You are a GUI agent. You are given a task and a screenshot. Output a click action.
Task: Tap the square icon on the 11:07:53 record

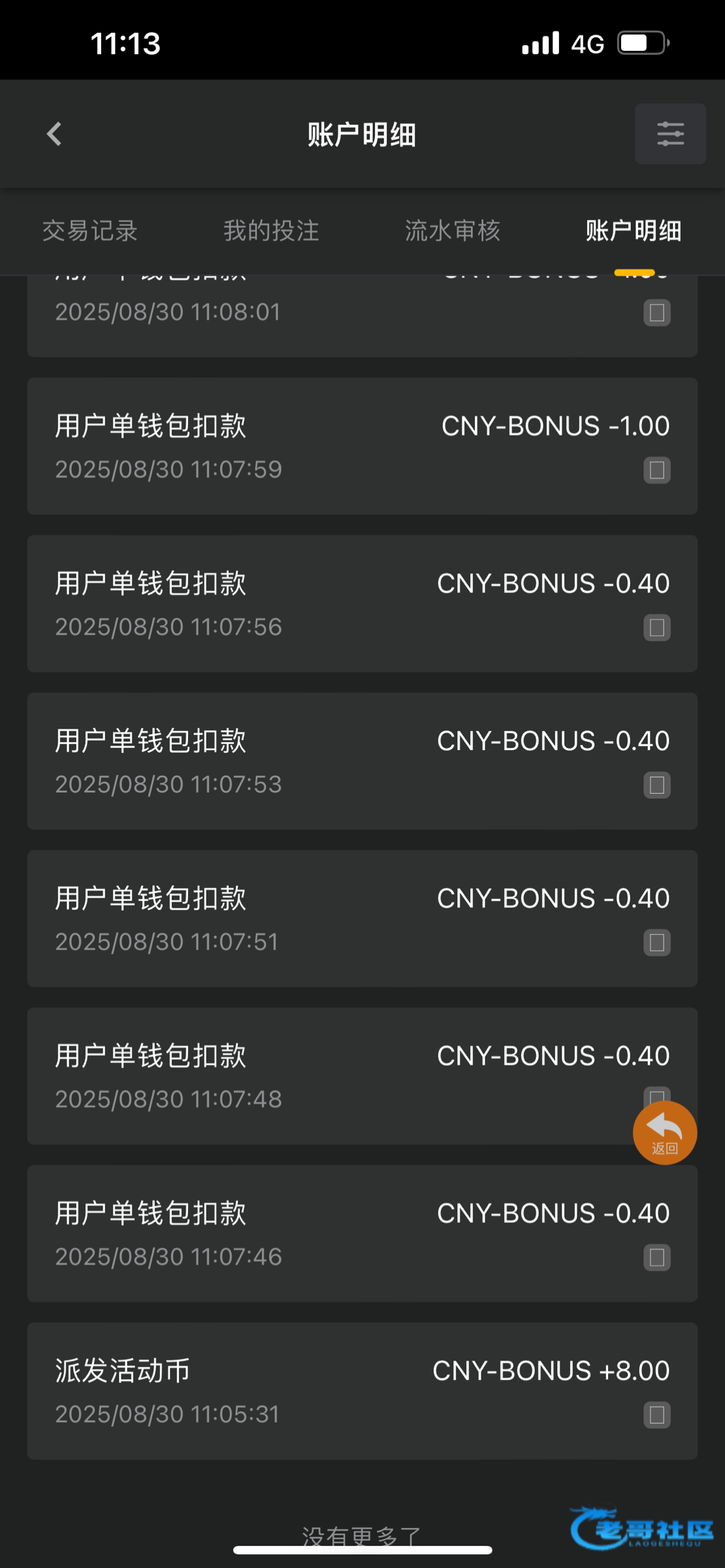point(657,785)
